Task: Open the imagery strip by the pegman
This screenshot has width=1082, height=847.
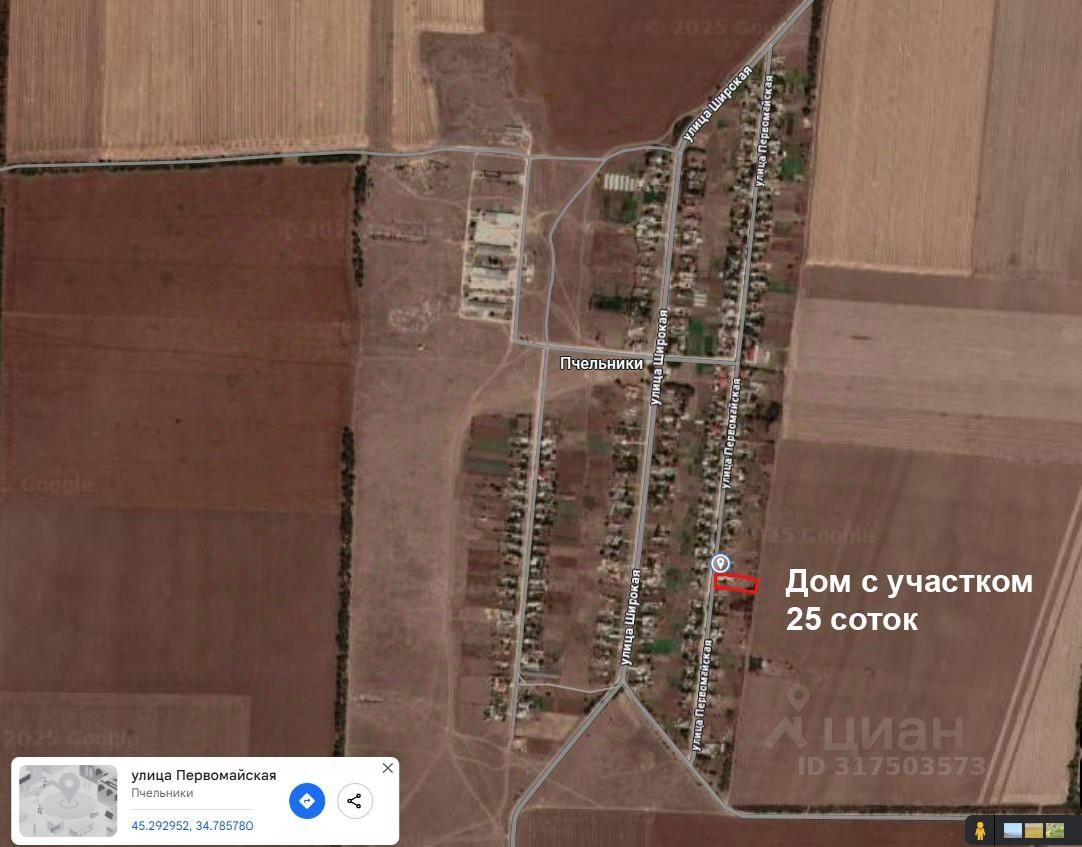Action: click(1033, 830)
